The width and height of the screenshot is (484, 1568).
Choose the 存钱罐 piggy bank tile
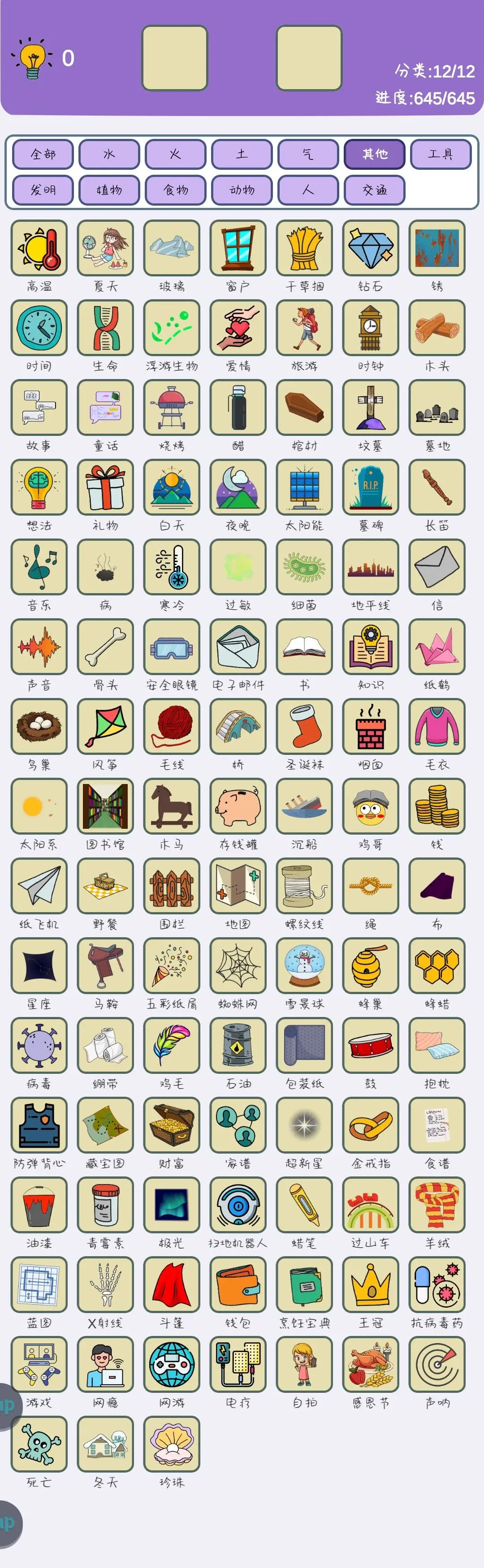click(x=238, y=806)
